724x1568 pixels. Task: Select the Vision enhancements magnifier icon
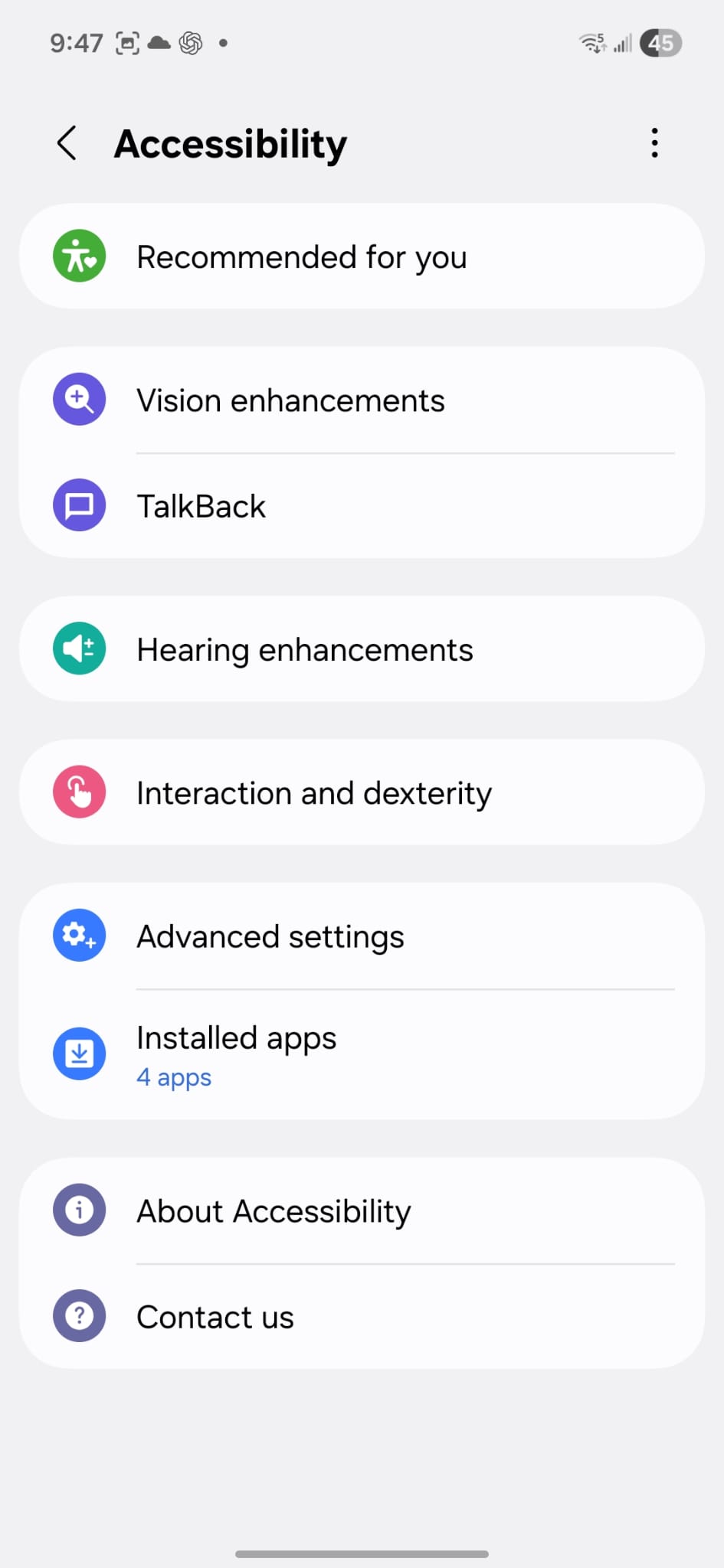click(x=78, y=399)
